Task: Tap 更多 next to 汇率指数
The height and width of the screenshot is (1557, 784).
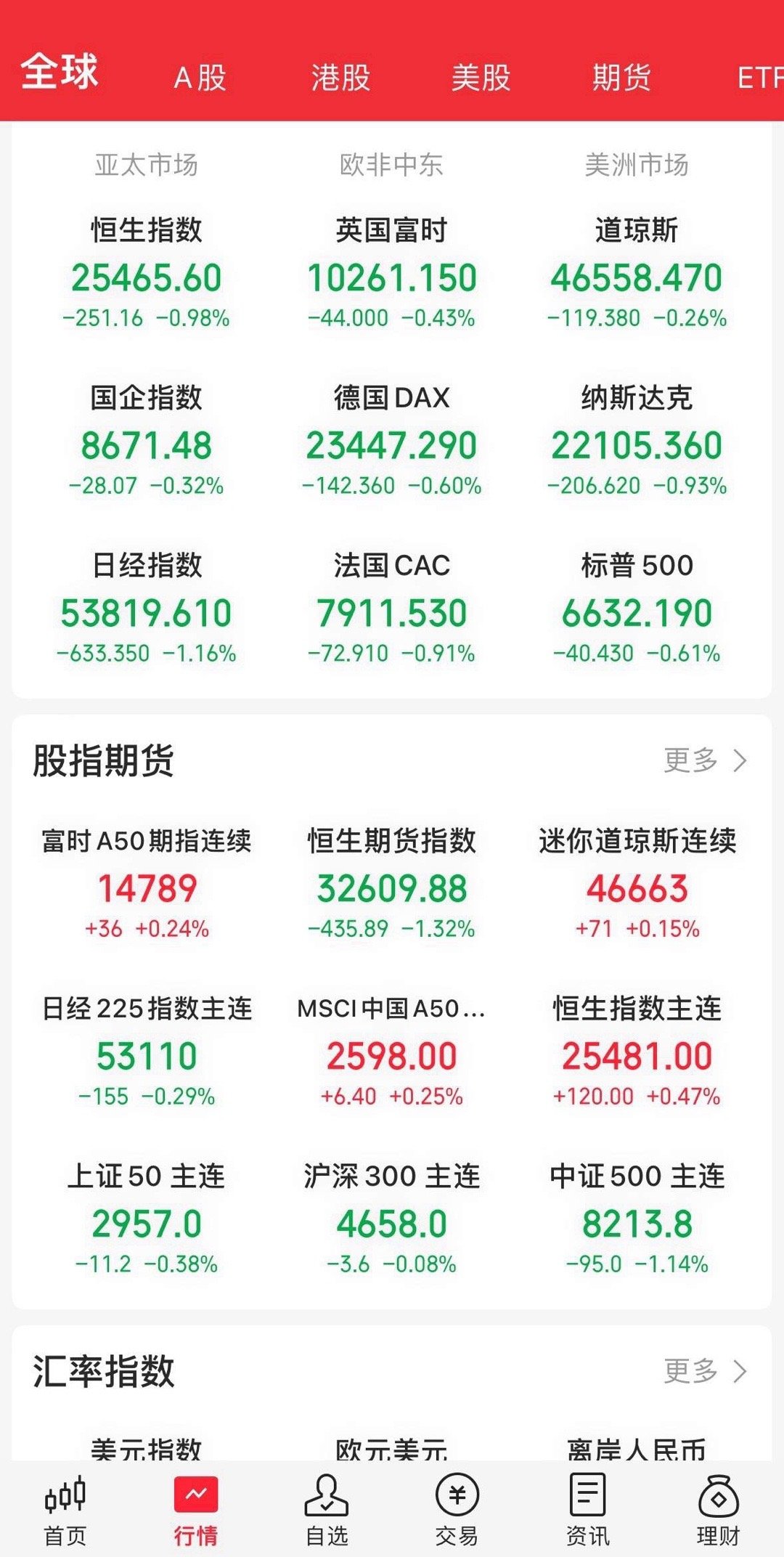Action: (x=705, y=1371)
